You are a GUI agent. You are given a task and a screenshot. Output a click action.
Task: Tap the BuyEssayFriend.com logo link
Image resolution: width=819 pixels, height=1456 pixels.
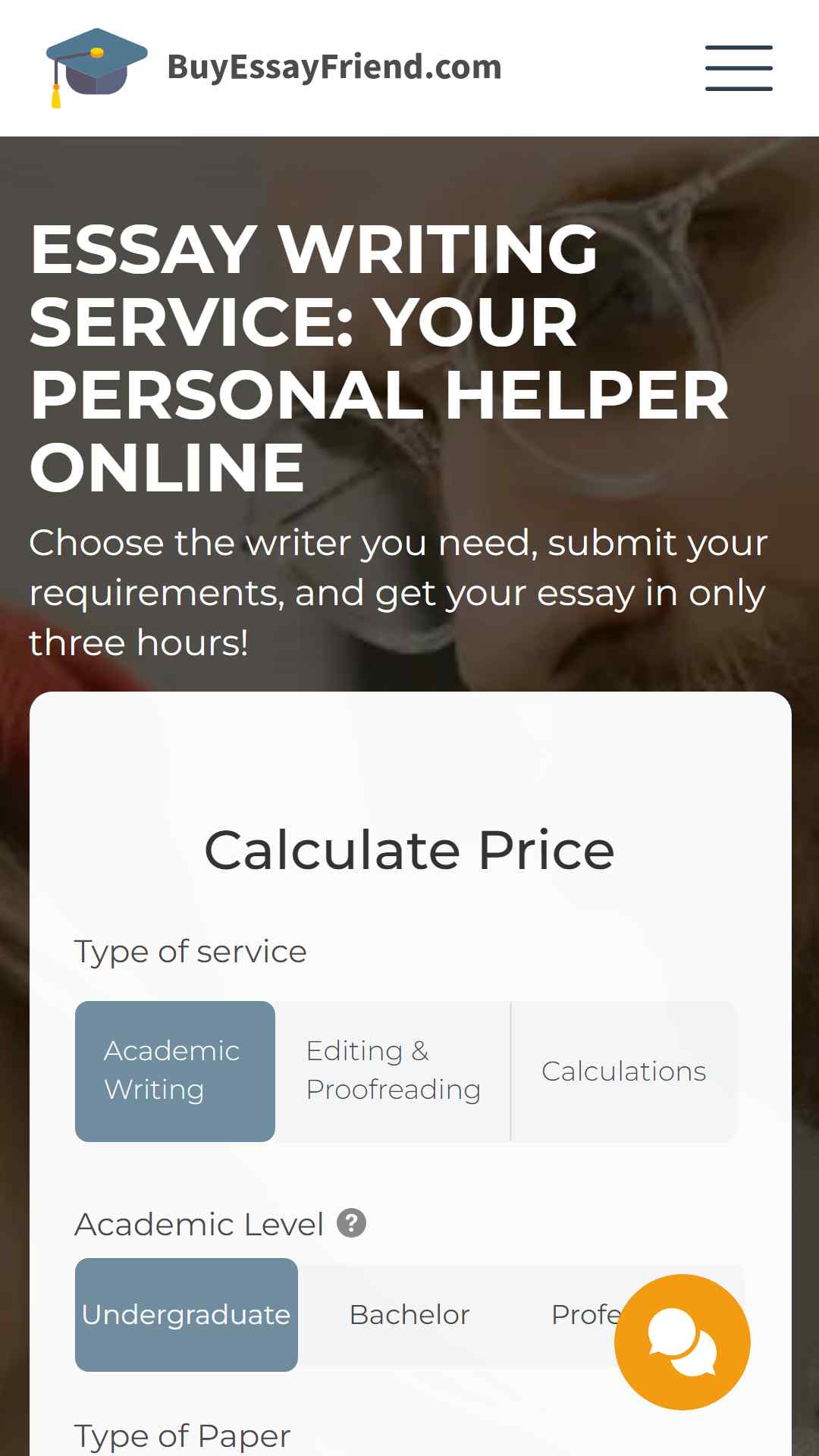click(x=274, y=68)
